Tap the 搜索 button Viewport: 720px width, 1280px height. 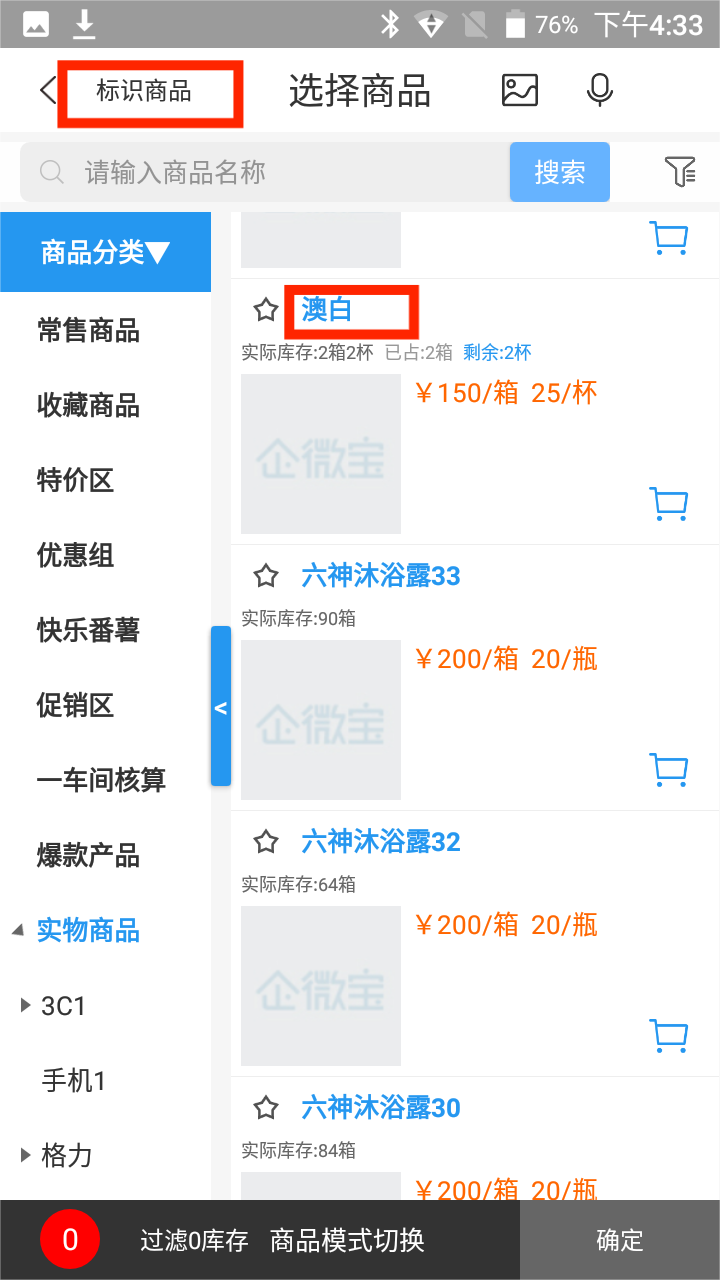[x=559, y=173]
